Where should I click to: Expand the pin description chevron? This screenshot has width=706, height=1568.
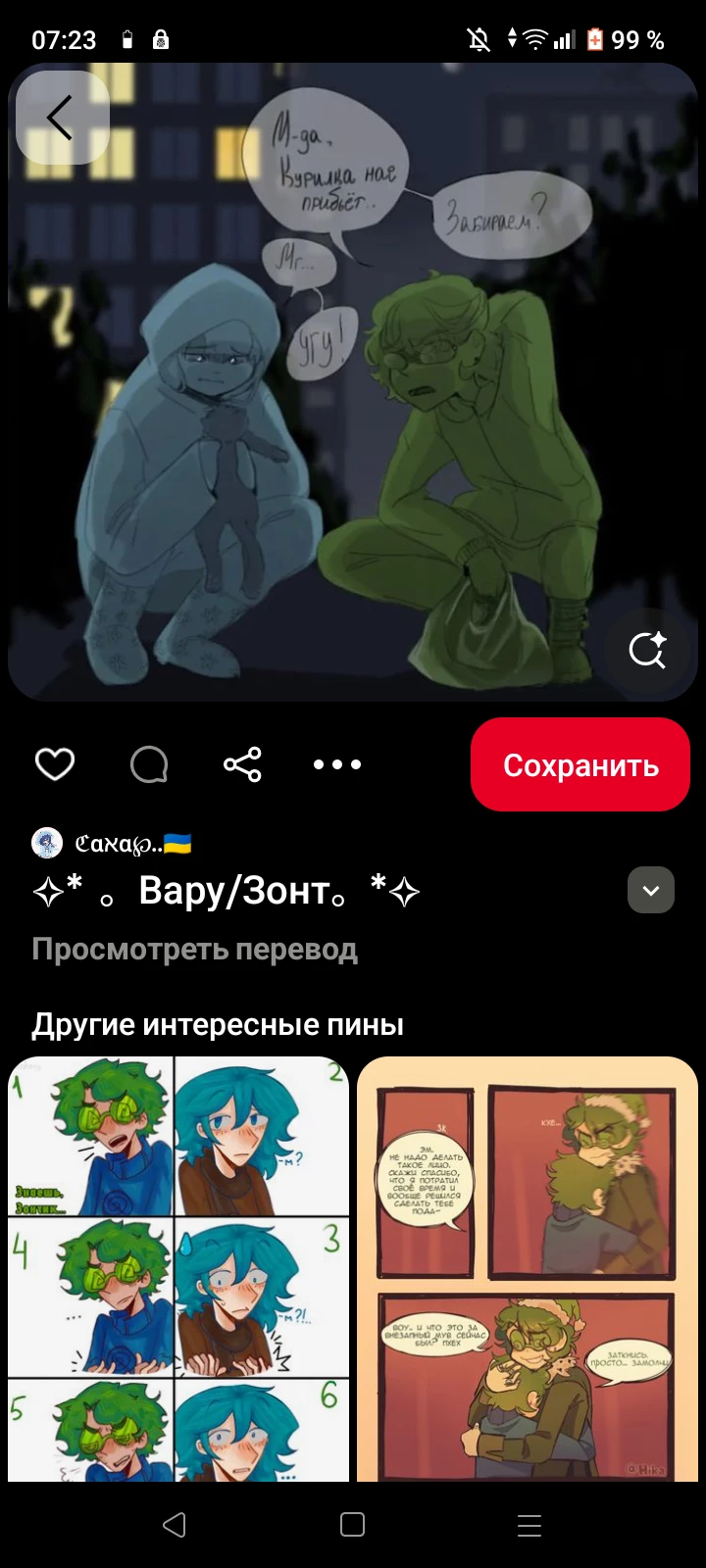click(x=651, y=890)
